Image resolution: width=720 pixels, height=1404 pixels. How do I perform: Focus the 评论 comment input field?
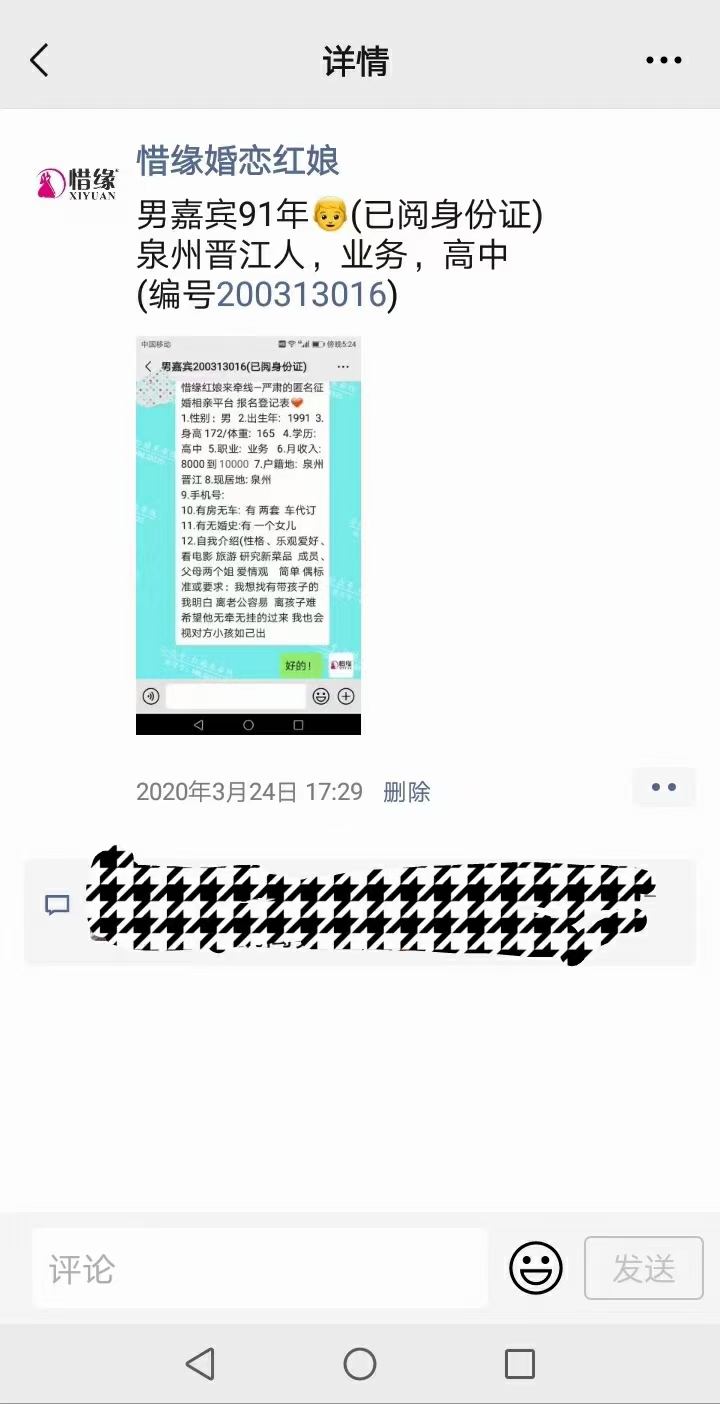pos(260,1269)
